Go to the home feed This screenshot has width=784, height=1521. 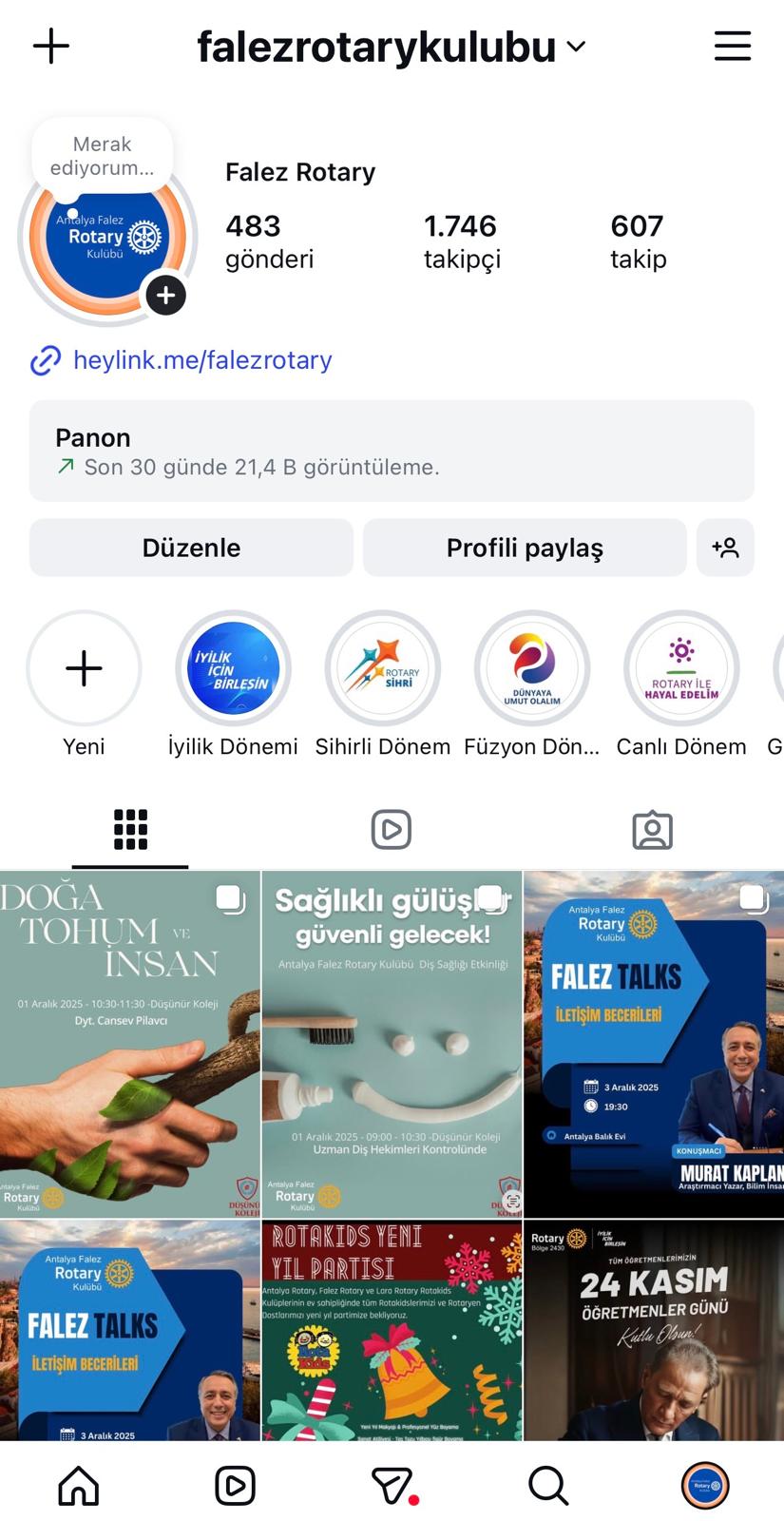point(78,1485)
